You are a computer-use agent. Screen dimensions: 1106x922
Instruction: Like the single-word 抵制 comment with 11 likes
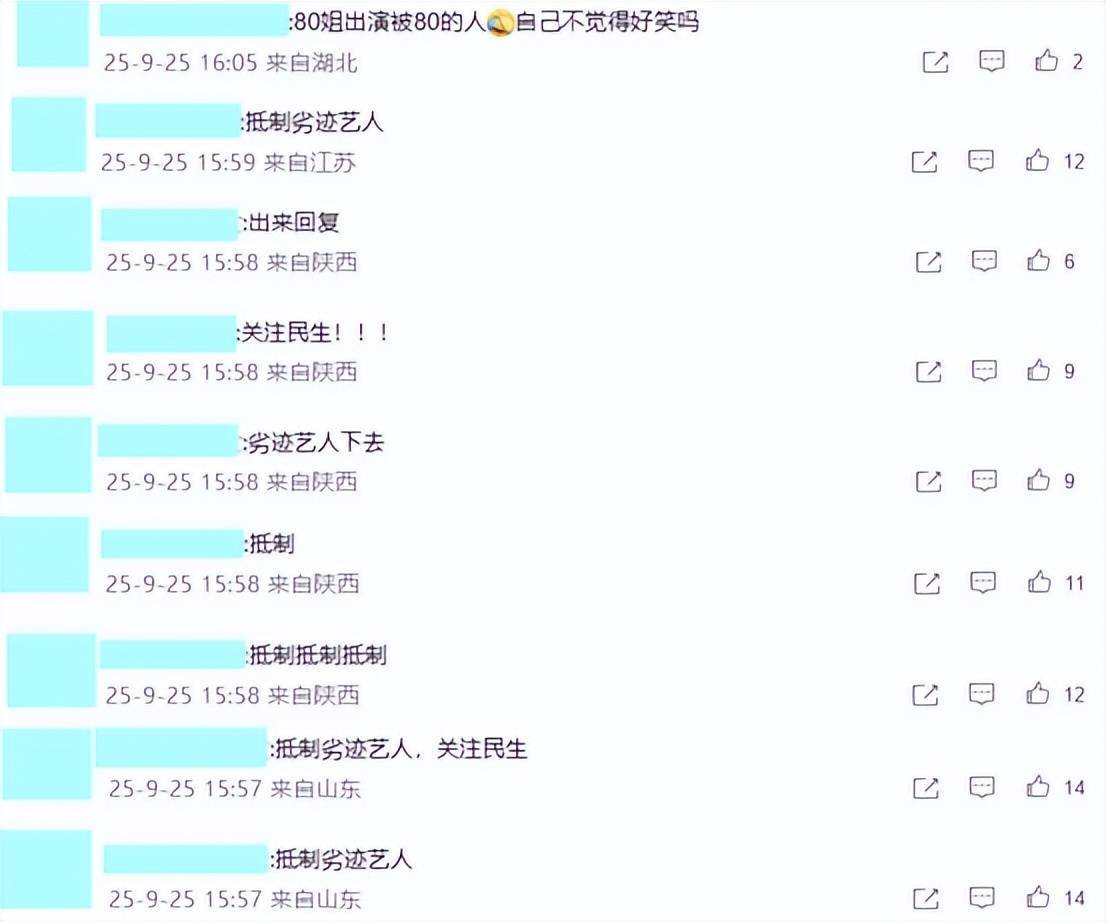pos(1039,582)
